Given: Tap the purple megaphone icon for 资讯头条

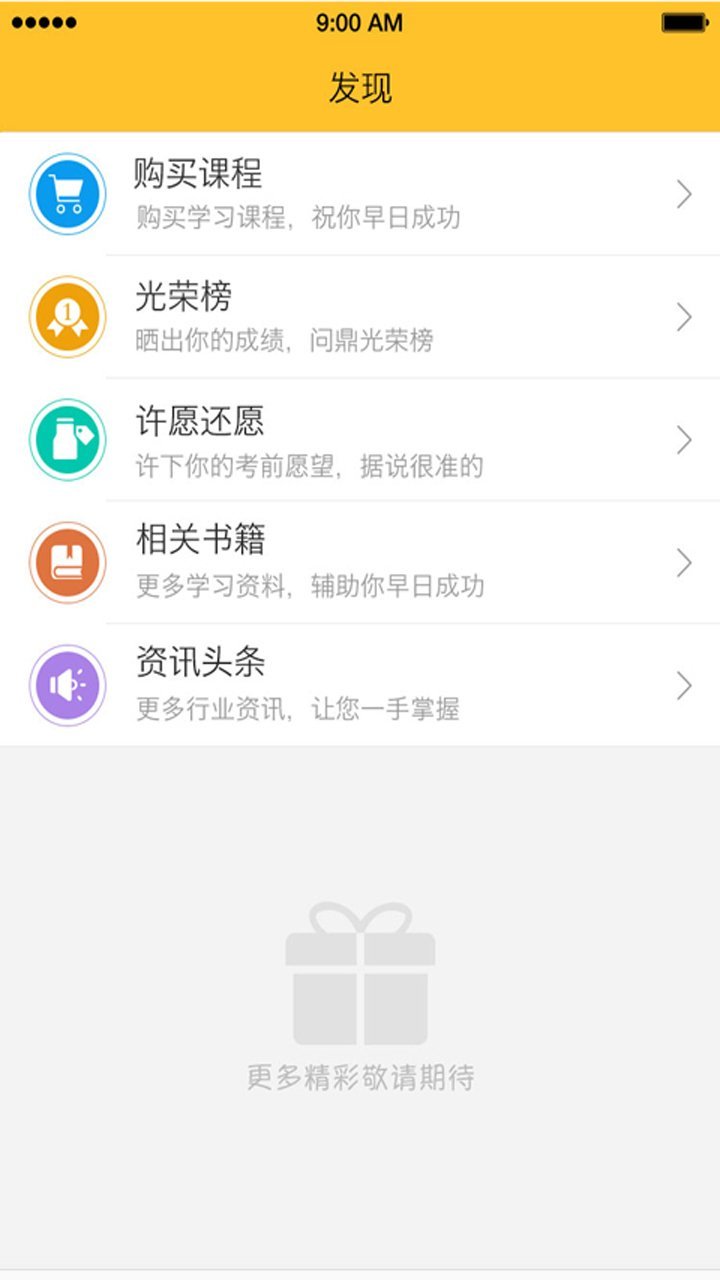Looking at the screenshot, I should tap(66, 685).
